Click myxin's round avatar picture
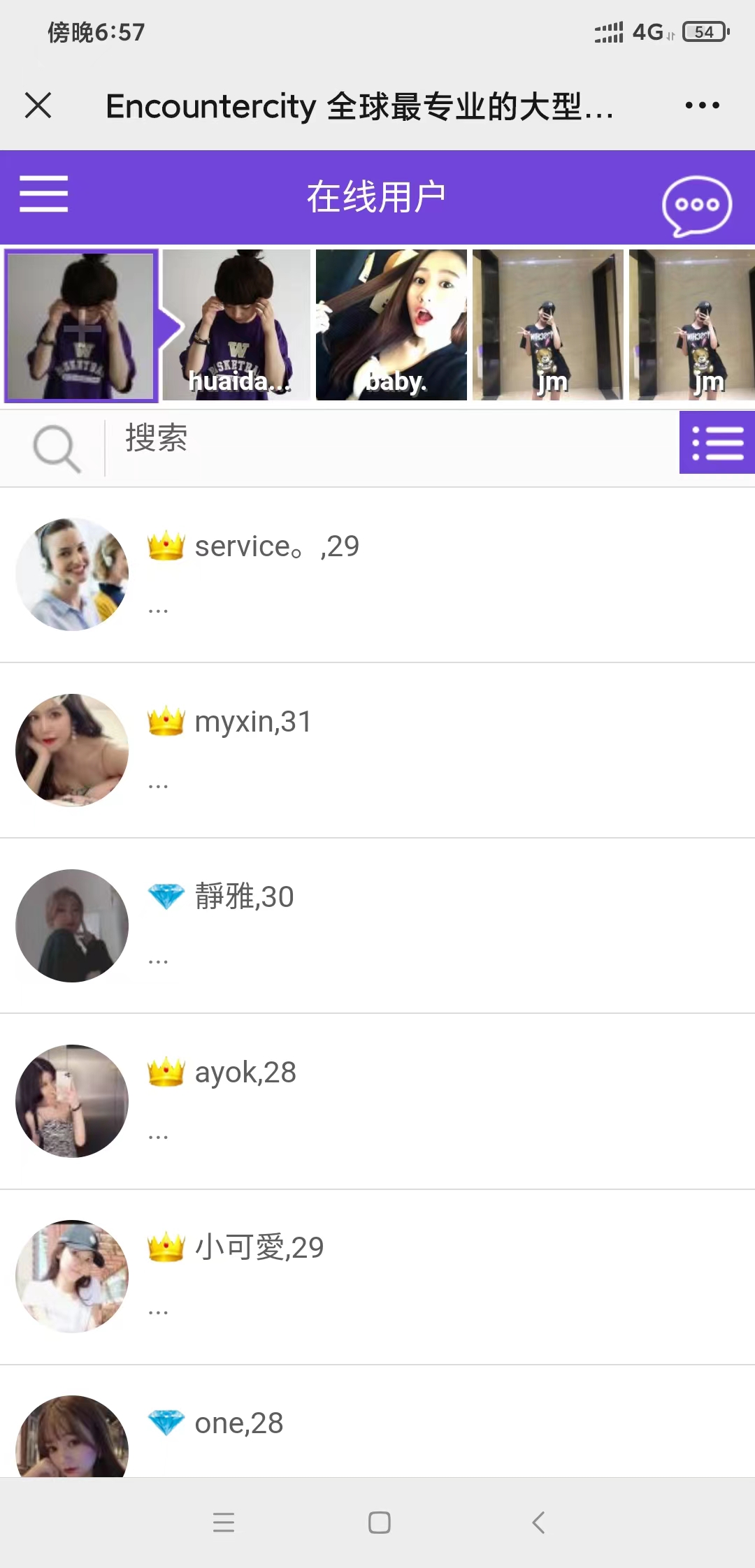Screen dimensions: 755x1568 [71, 750]
